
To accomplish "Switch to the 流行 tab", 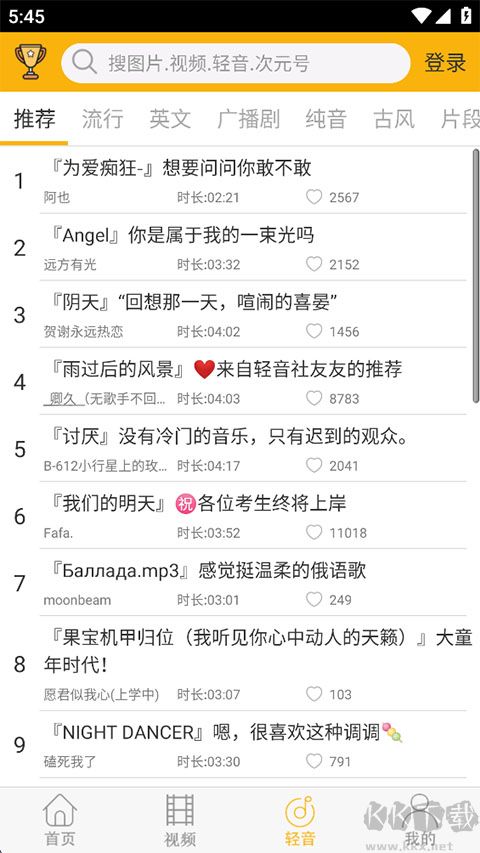I will 102,119.
